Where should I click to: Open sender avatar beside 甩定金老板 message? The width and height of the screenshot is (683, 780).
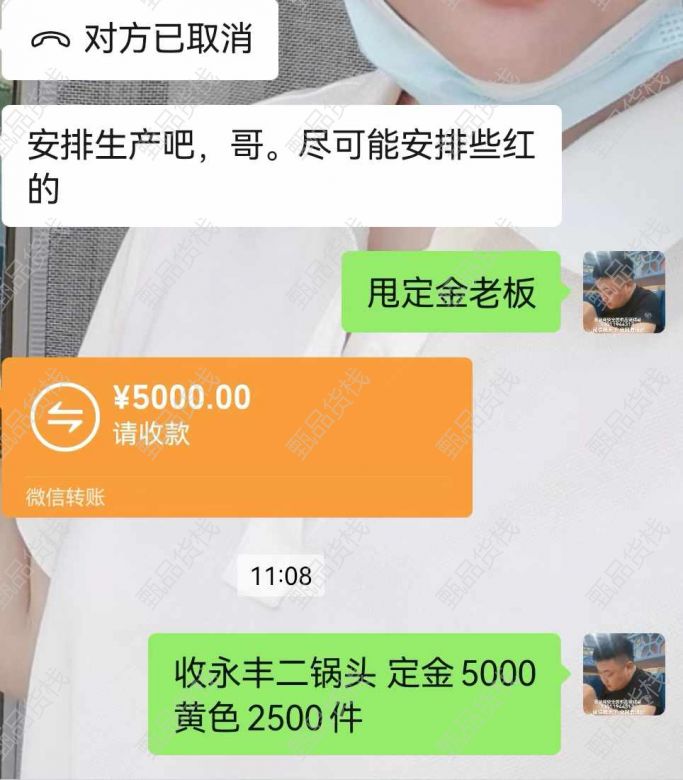click(x=623, y=291)
